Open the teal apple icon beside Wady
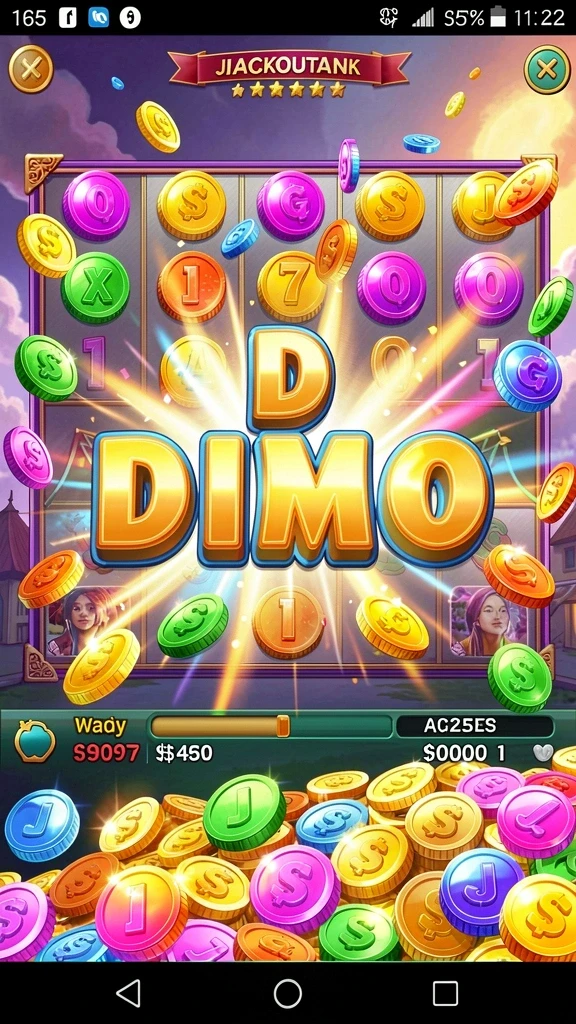Image resolution: width=576 pixels, height=1024 pixels. (35, 741)
